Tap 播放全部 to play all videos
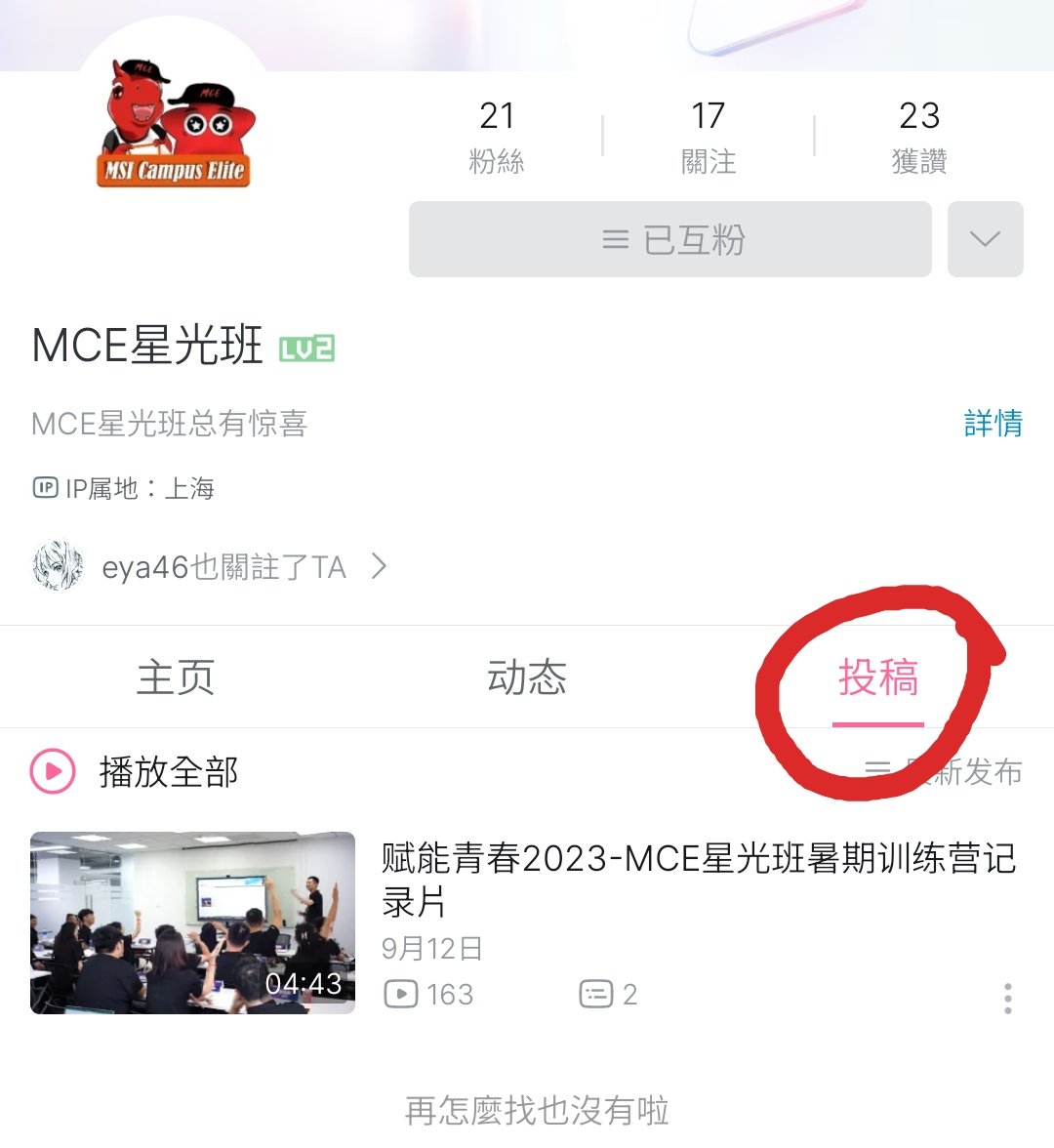Image resolution: width=1054 pixels, height=1148 pixels. [136, 772]
